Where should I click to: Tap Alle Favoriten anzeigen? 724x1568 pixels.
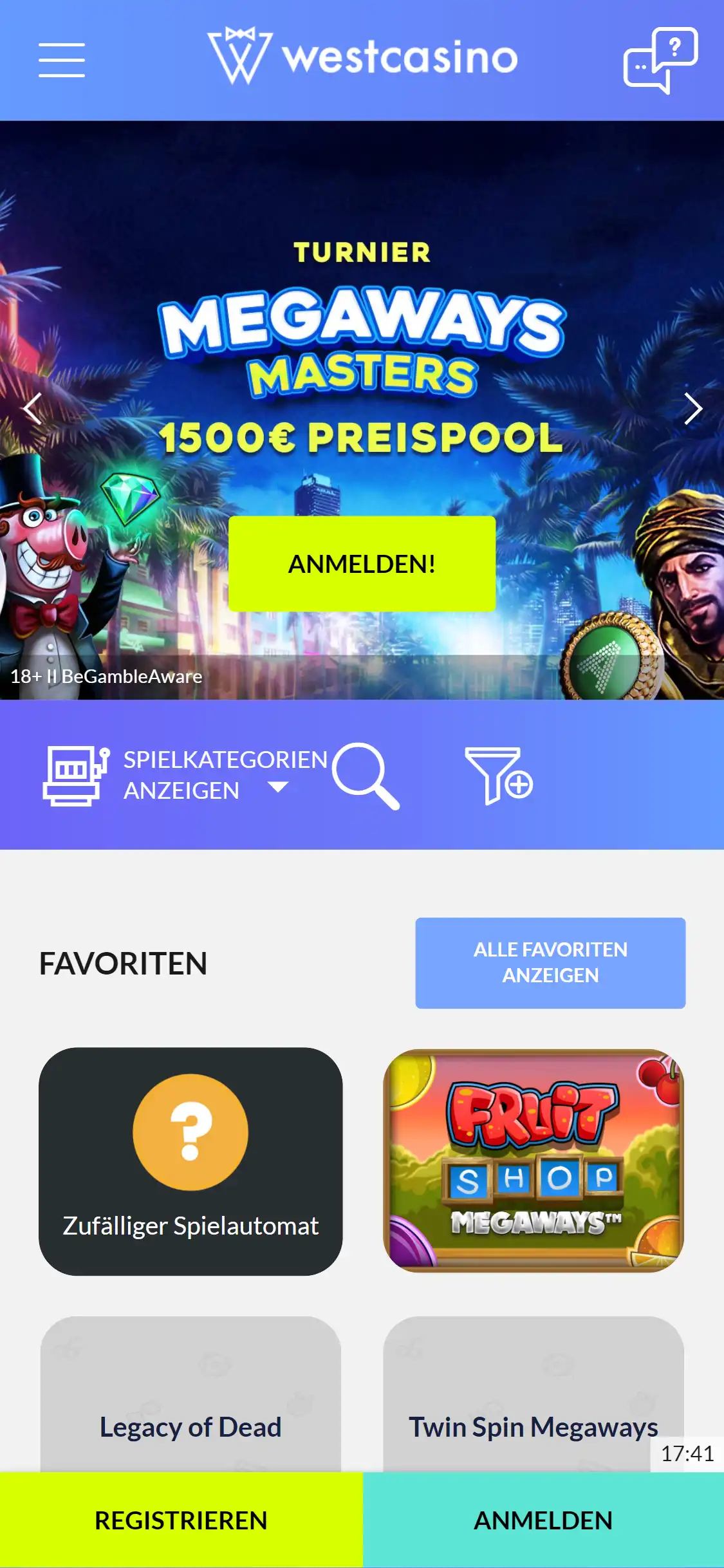click(x=550, y=962)
